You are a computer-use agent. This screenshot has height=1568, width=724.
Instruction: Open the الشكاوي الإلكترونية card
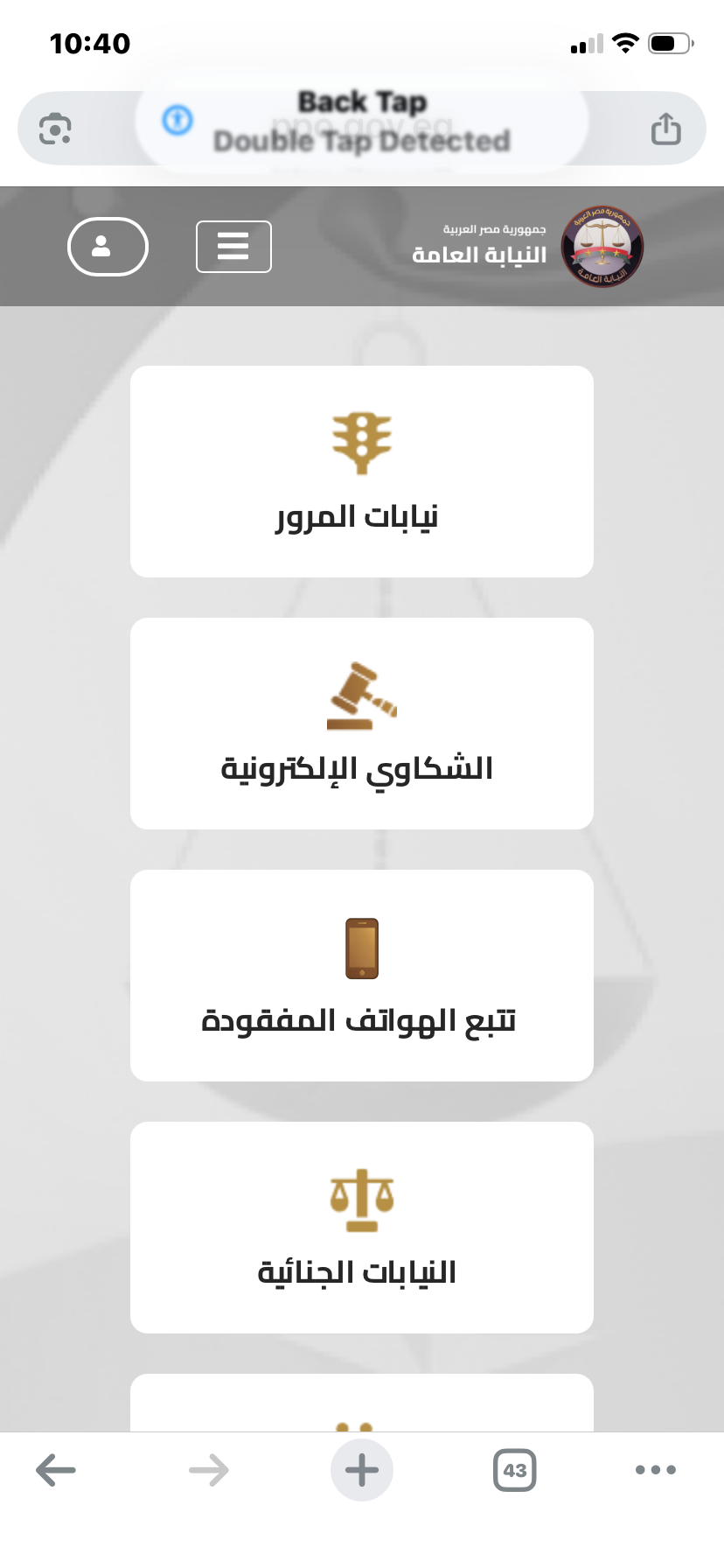[x=361, y=724]
